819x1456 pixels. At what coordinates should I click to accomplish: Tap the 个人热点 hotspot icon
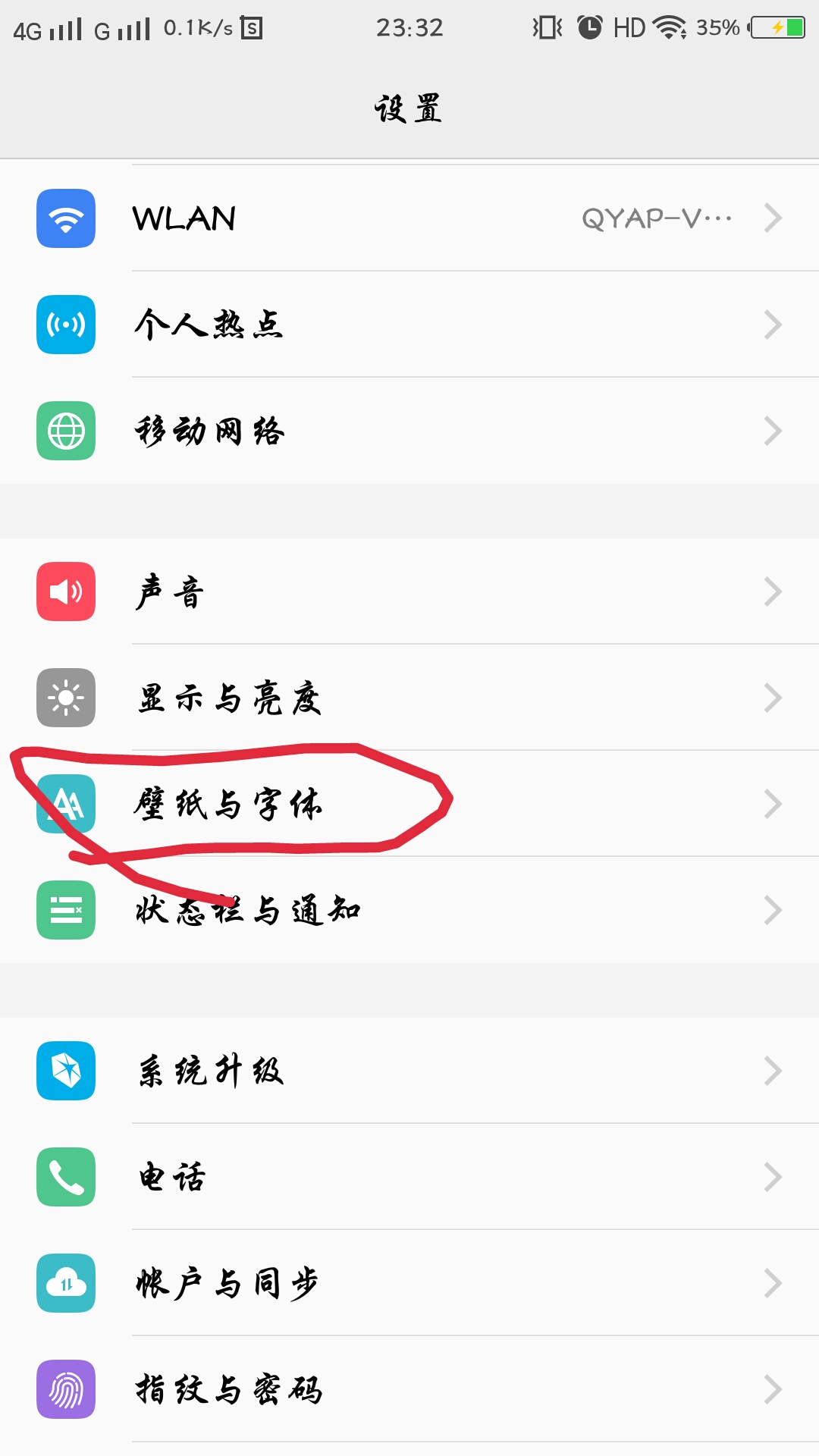(x=65, y=326)
